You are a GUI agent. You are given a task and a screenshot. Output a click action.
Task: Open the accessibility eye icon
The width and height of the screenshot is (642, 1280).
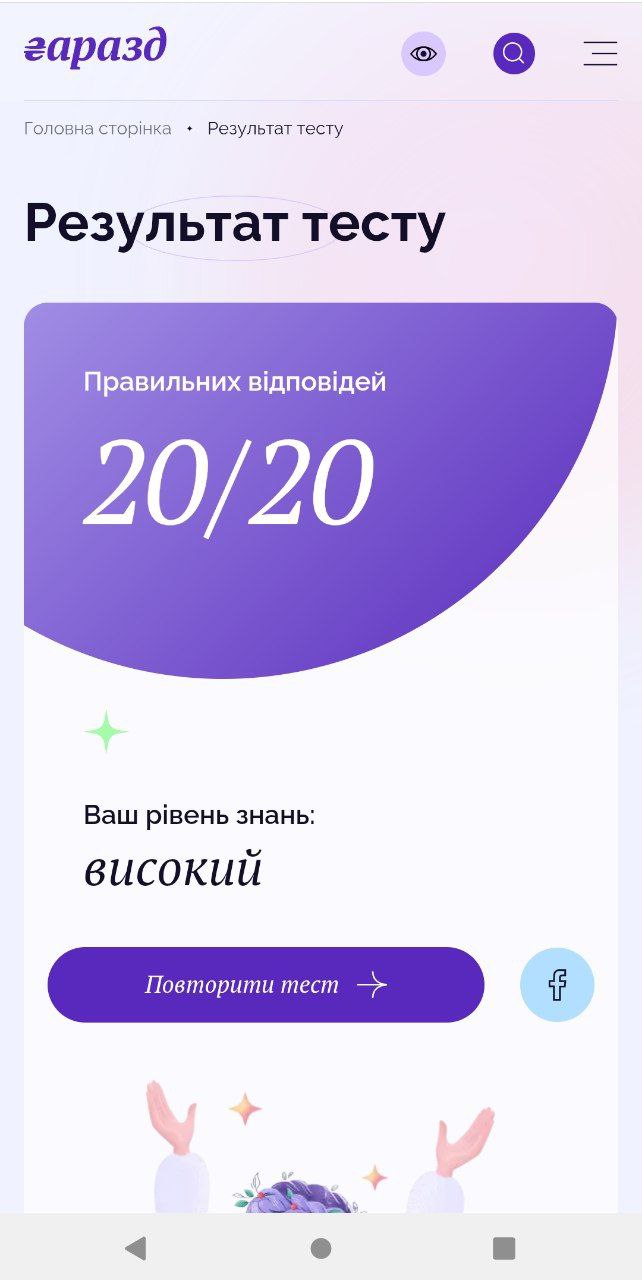[423, 54]
